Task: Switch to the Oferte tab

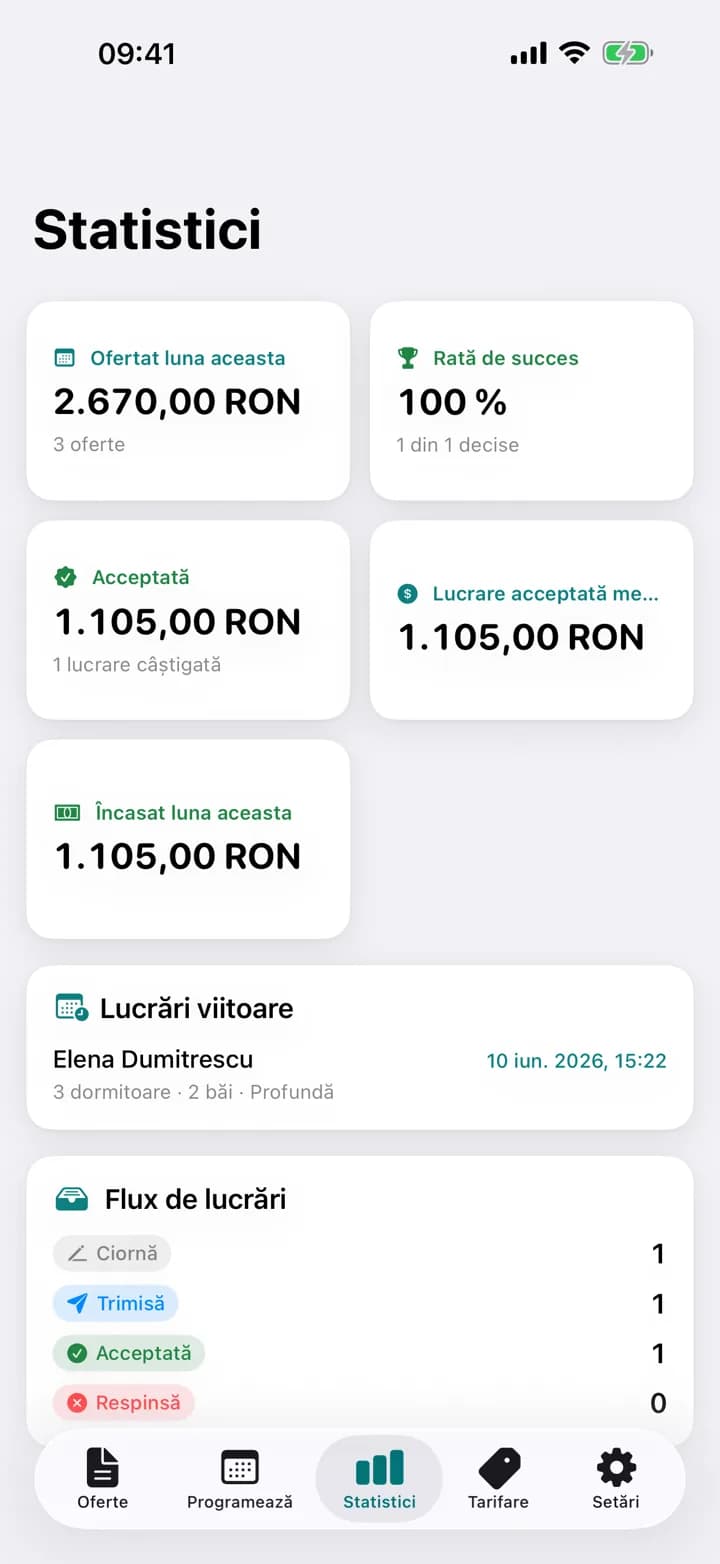Action: (x=103, y=1478)
